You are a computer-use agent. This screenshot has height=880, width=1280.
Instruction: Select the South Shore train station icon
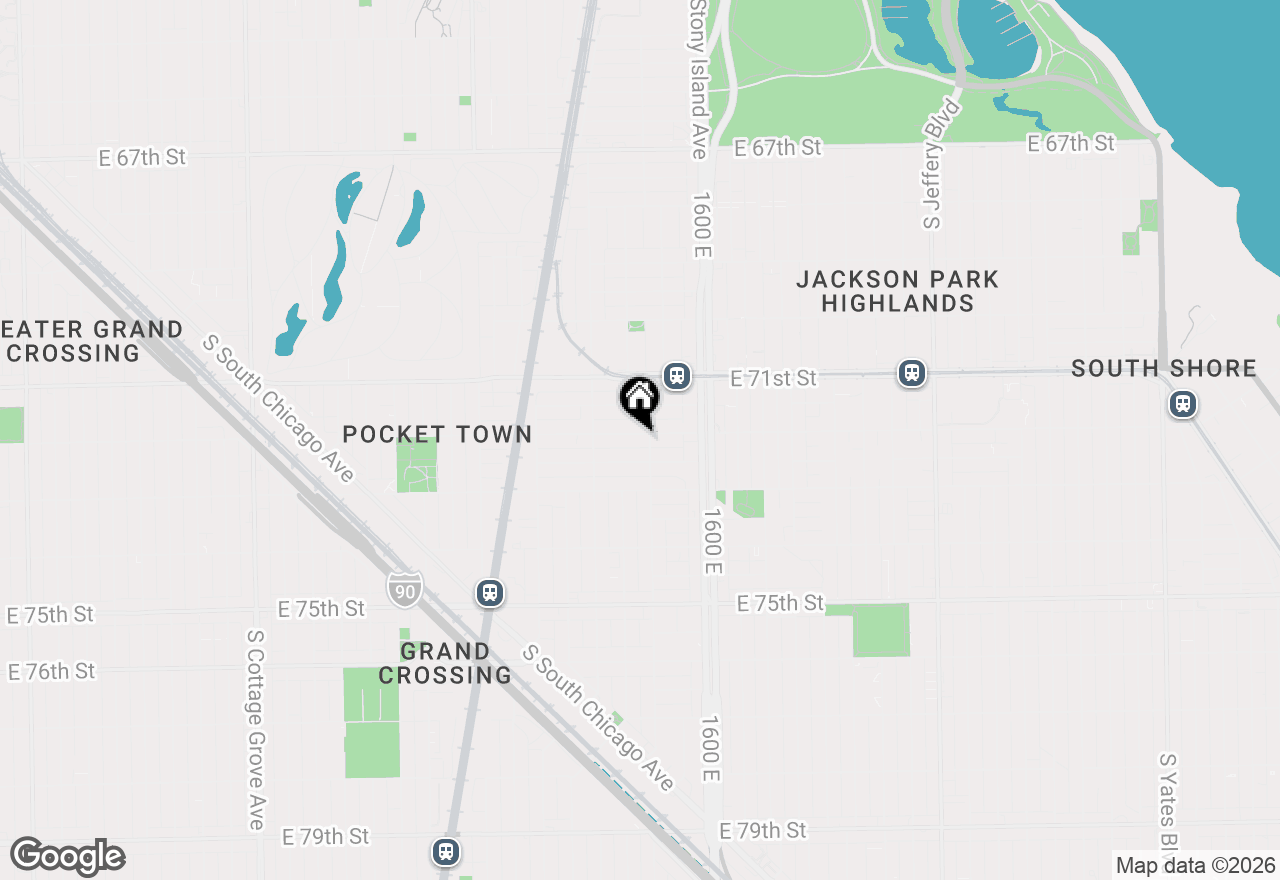coord(1183,404)
